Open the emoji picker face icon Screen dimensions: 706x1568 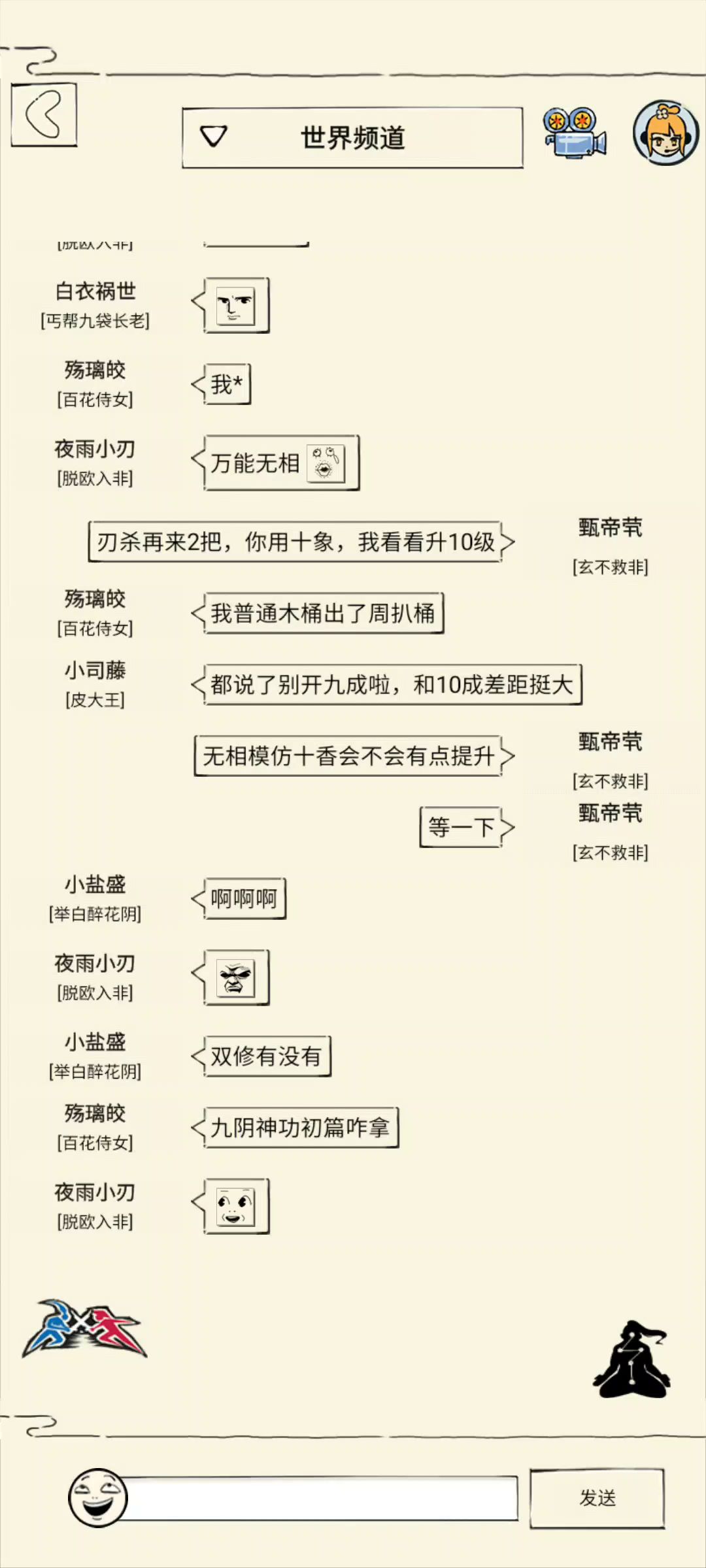(x=98, y=1497)
